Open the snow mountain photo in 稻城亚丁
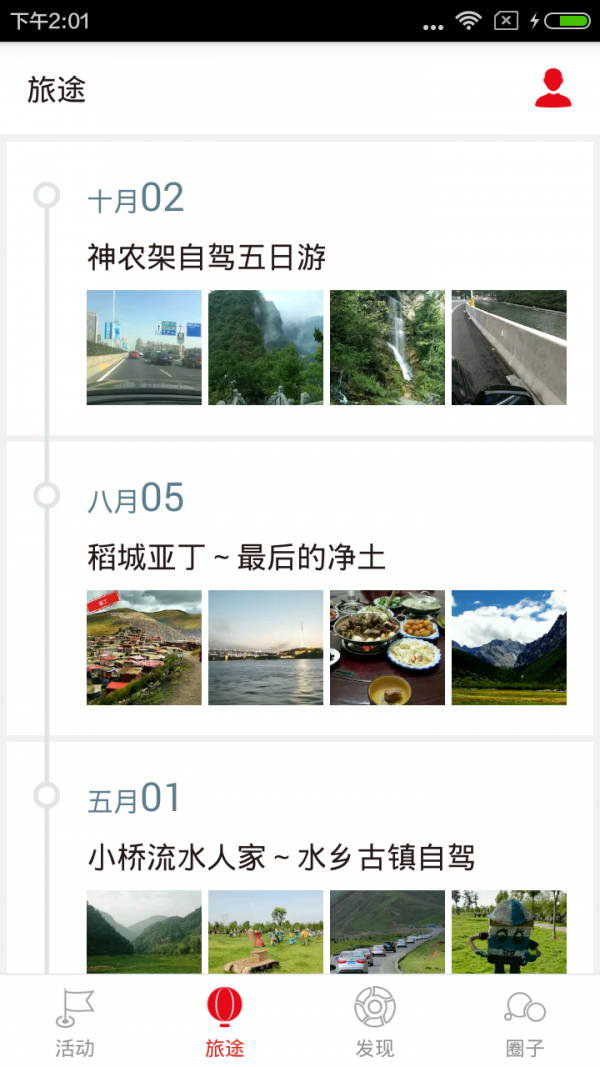 (x=509, y=648)
